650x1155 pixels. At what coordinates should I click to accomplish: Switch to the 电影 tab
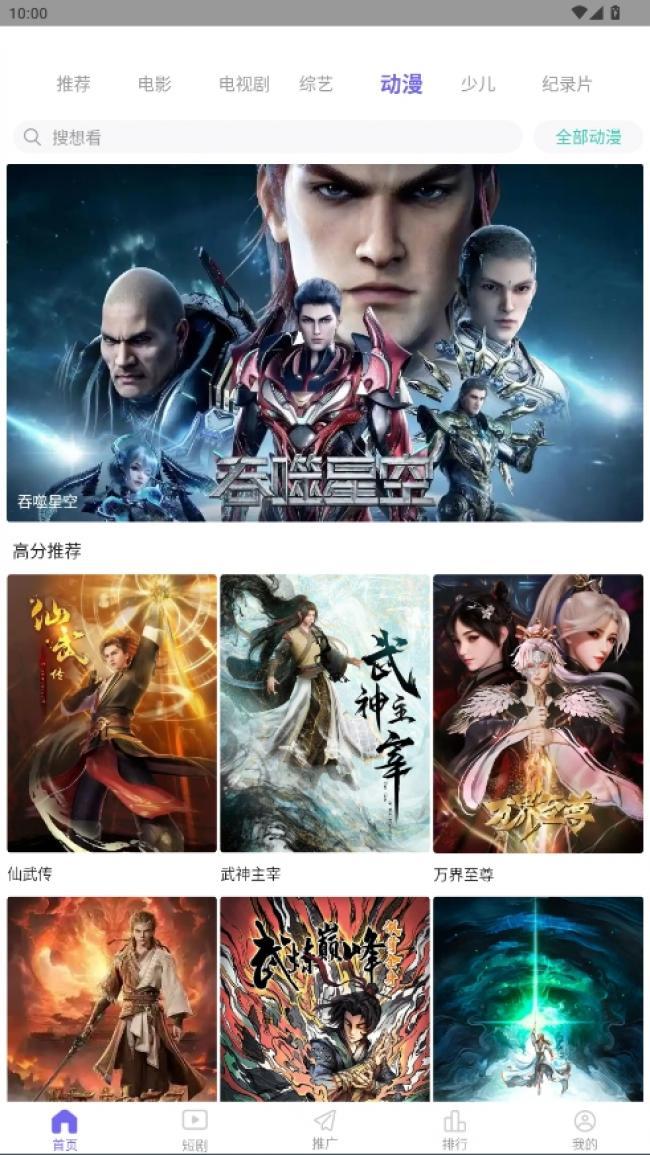click(x=154, y=84)
